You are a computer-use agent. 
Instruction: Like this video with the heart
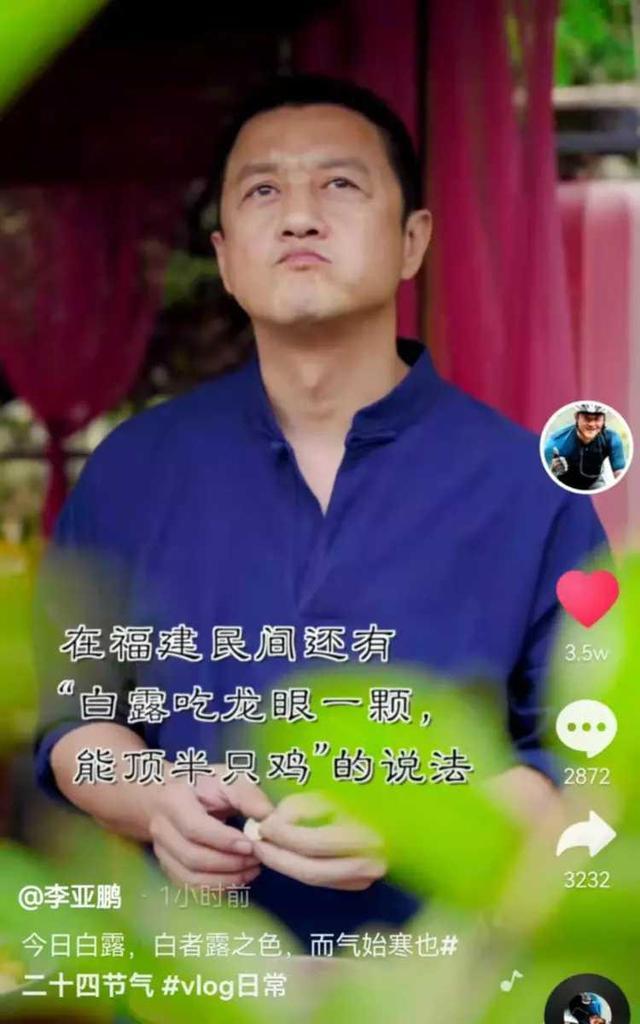(x=587, y=598)
